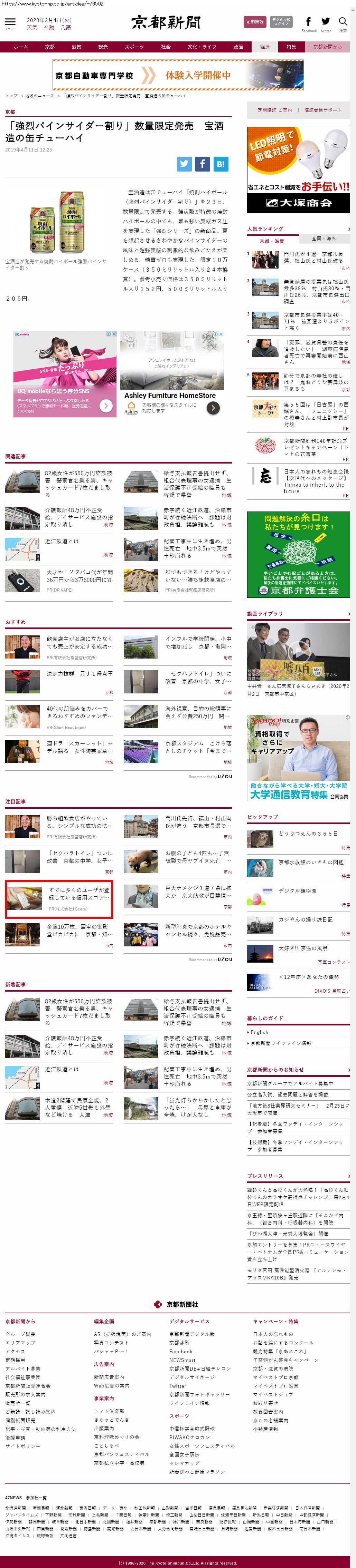Open the 購読者様サポート link
The image size is (356, 1568).
323,110
